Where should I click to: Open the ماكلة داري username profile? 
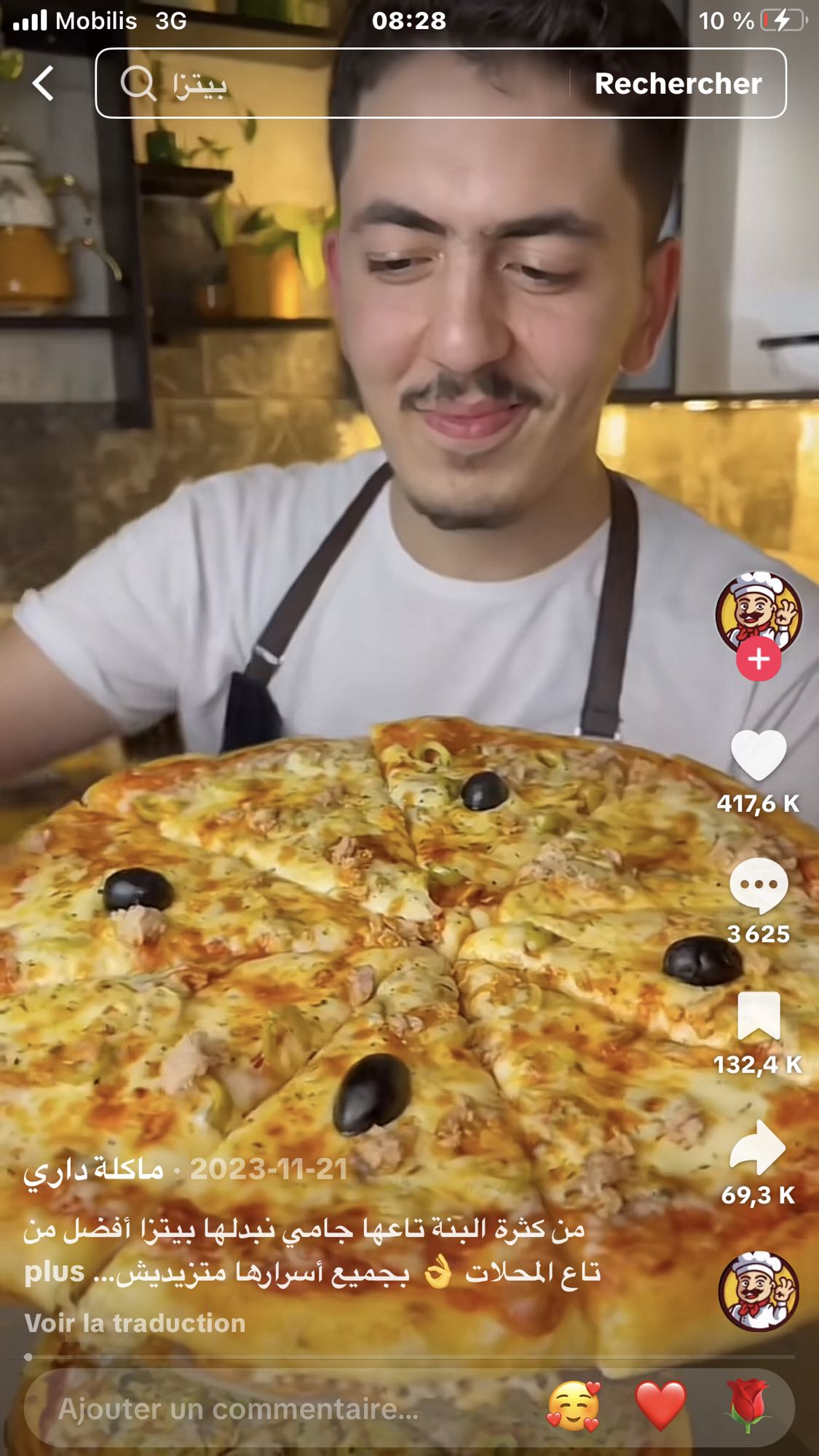(x=93, y=1170)
